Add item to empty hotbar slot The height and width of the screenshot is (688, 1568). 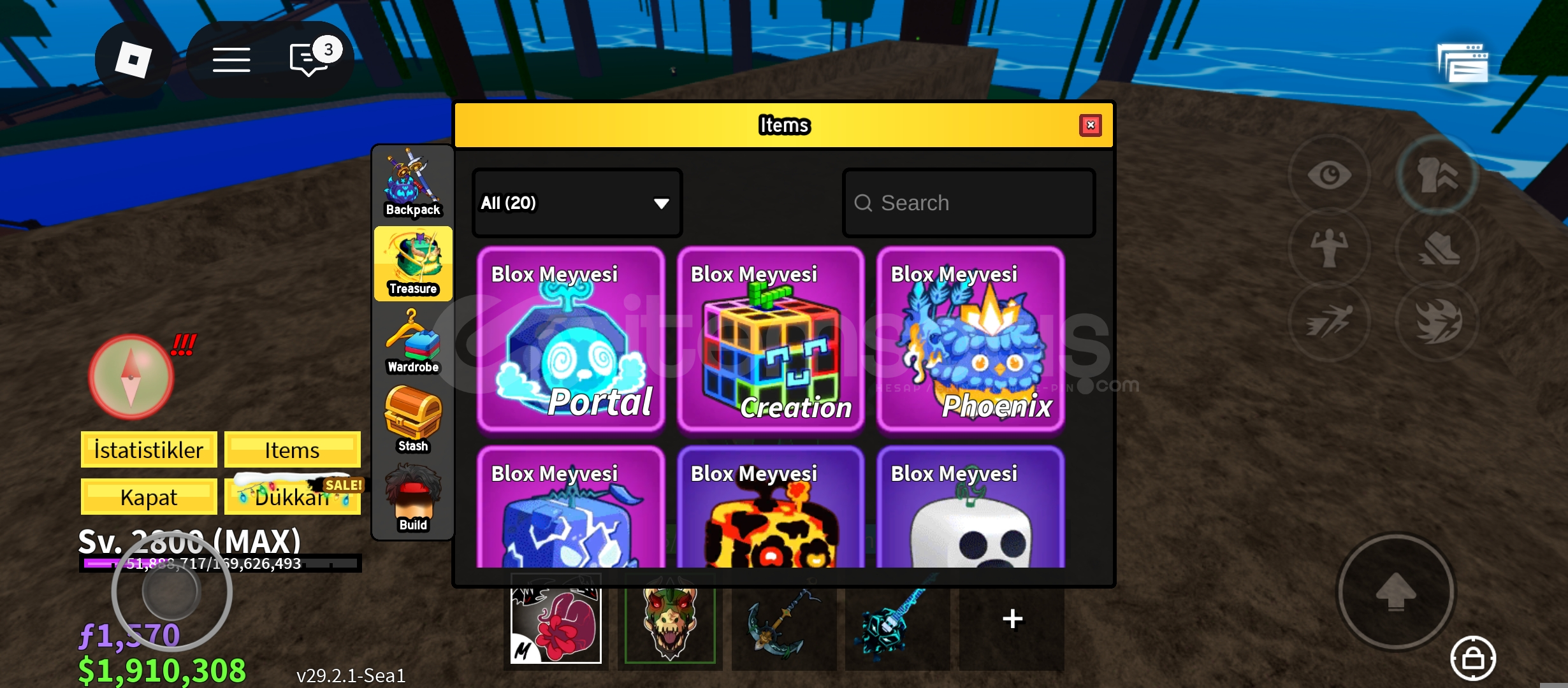[x=1012, y=619]
